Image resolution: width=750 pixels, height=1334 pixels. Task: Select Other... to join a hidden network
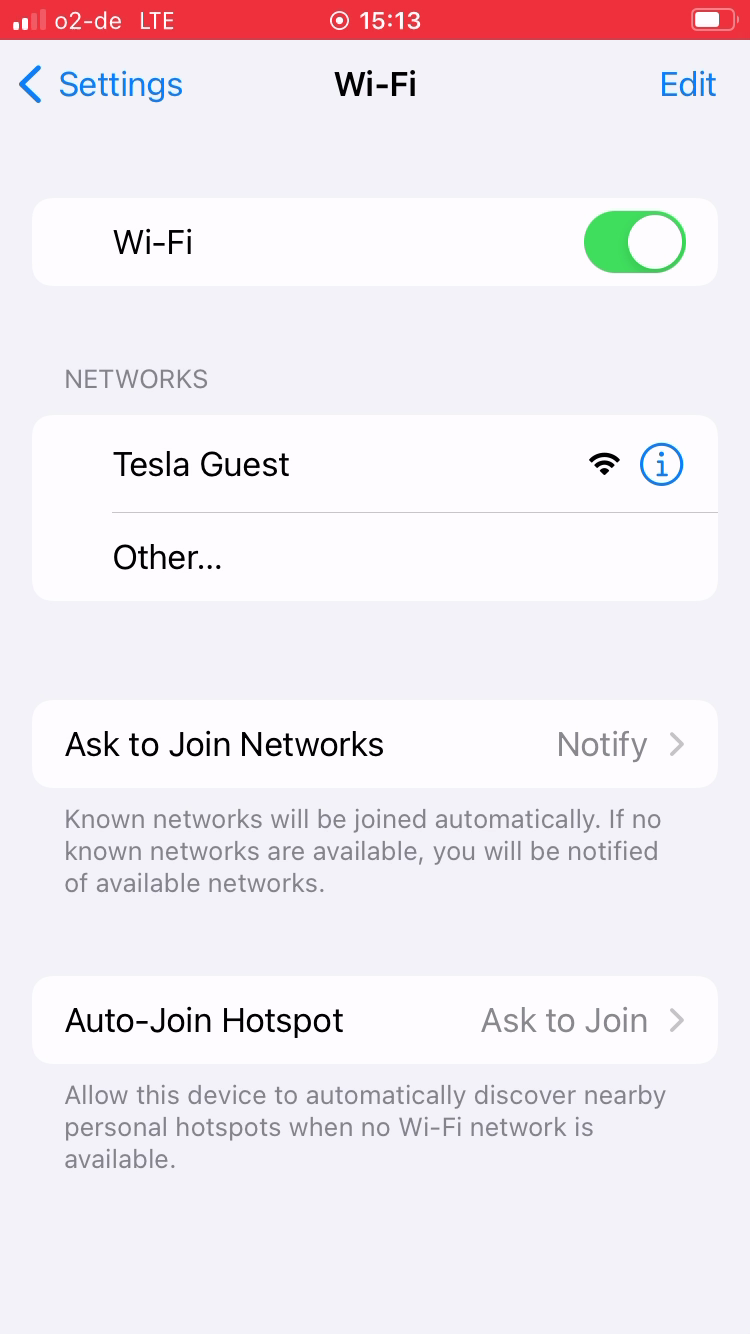click(x=167, y=557)
